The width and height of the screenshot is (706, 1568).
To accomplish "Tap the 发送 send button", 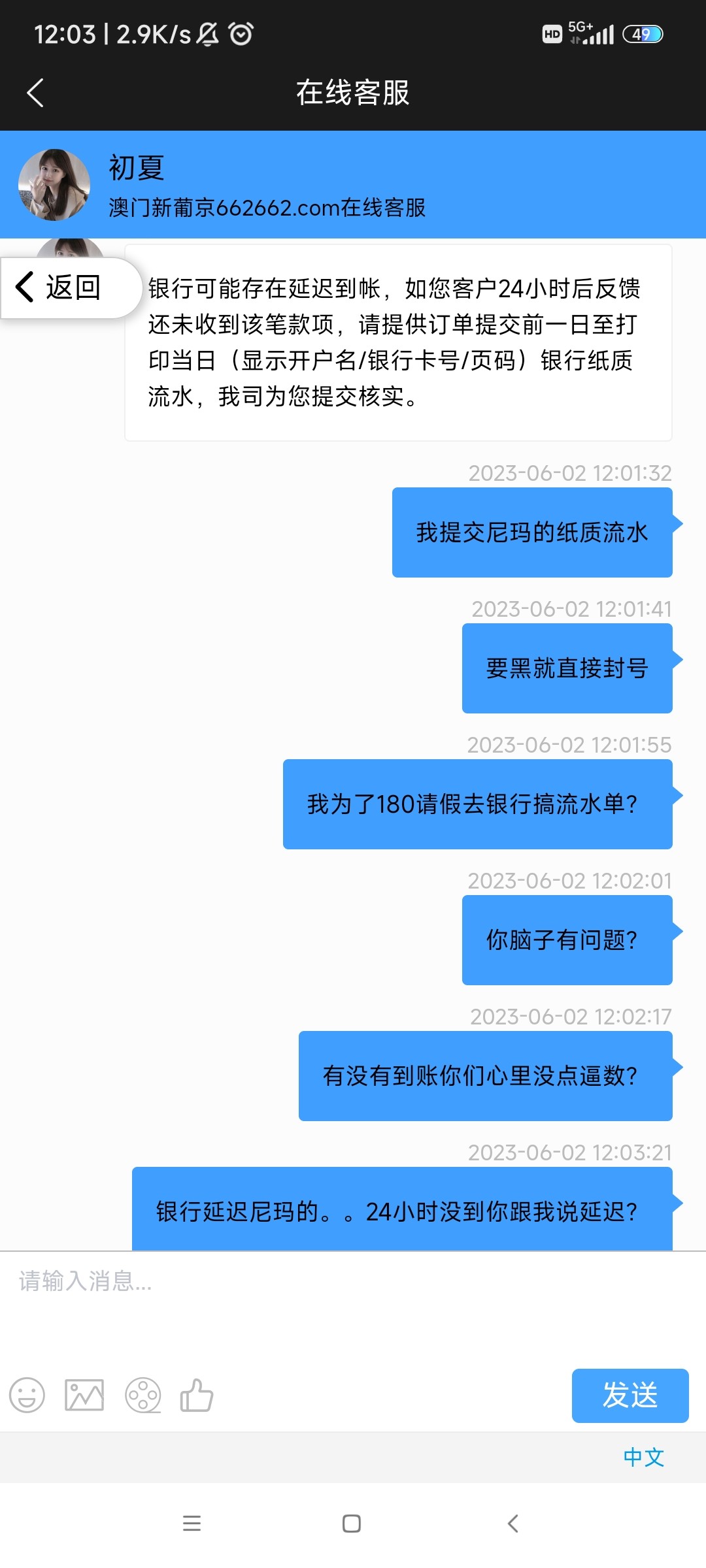I will (630, 1396).
